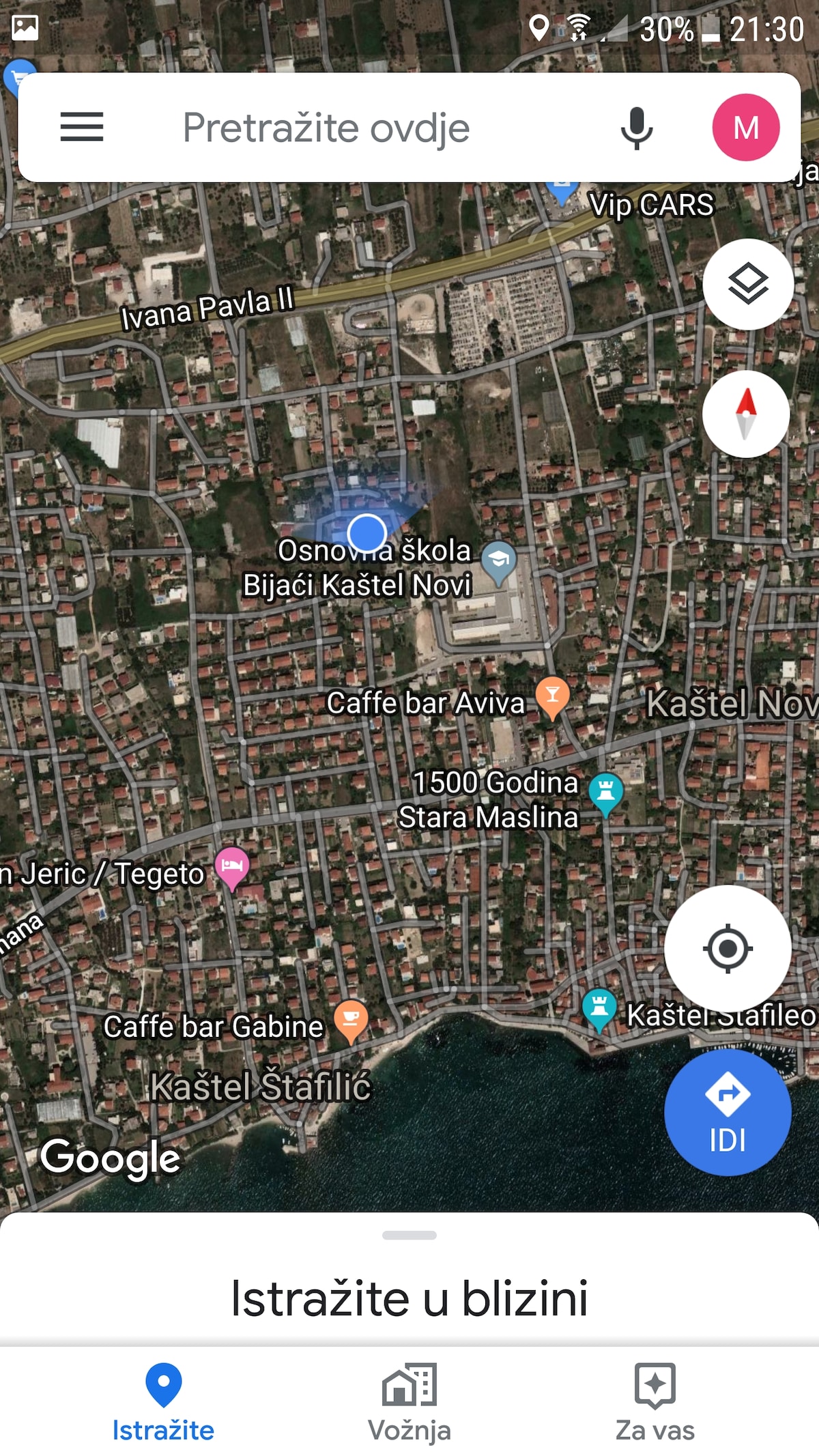
Task: Open the Caffe bar Gabine map pin
Action: pyautogui.click(x=351, y=1020)
